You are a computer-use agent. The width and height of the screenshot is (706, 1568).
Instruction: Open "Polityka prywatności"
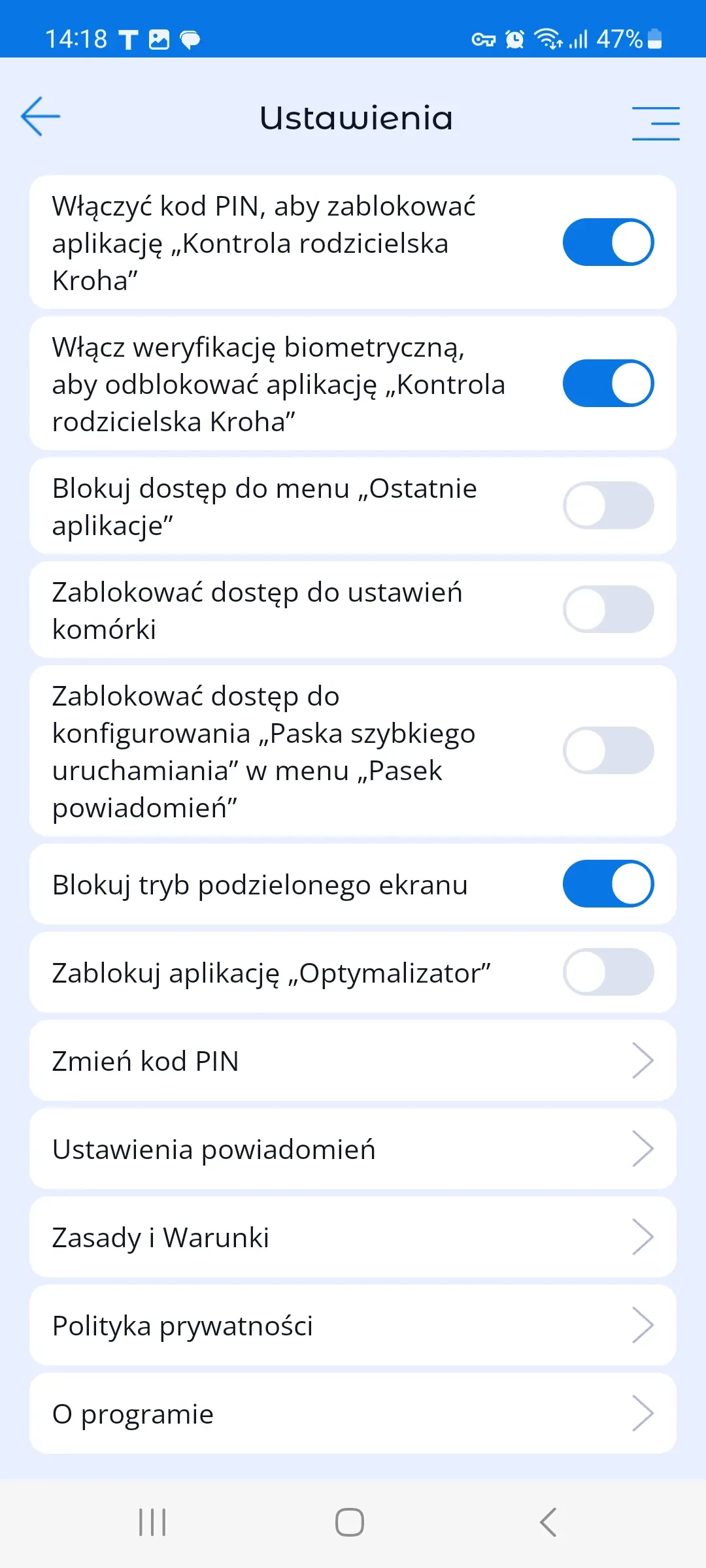coord(353,1325)
